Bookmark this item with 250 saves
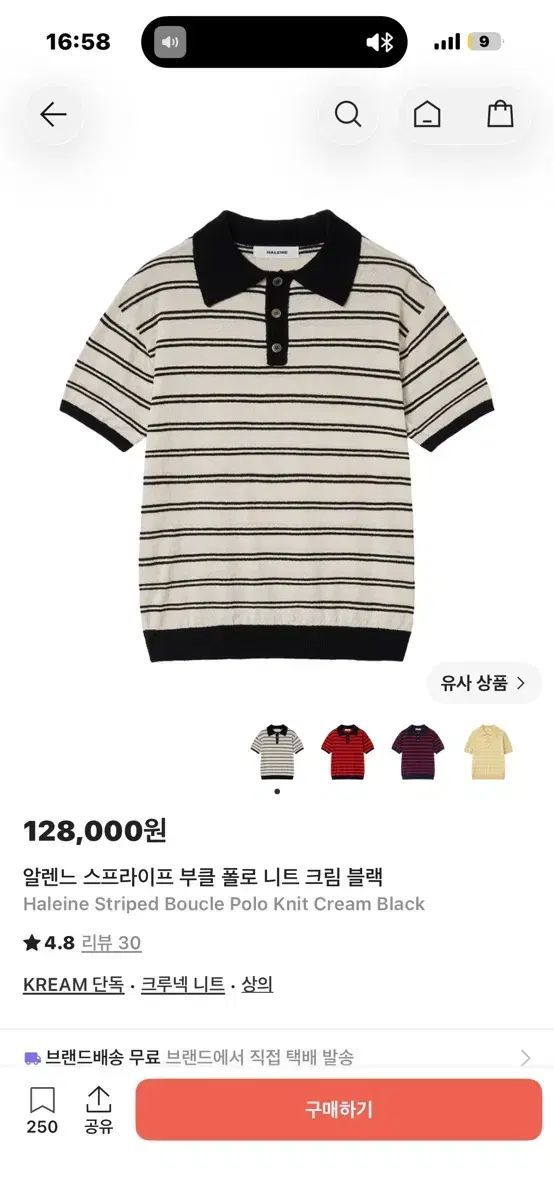The image size is (554, 1200). [42, 1110]
